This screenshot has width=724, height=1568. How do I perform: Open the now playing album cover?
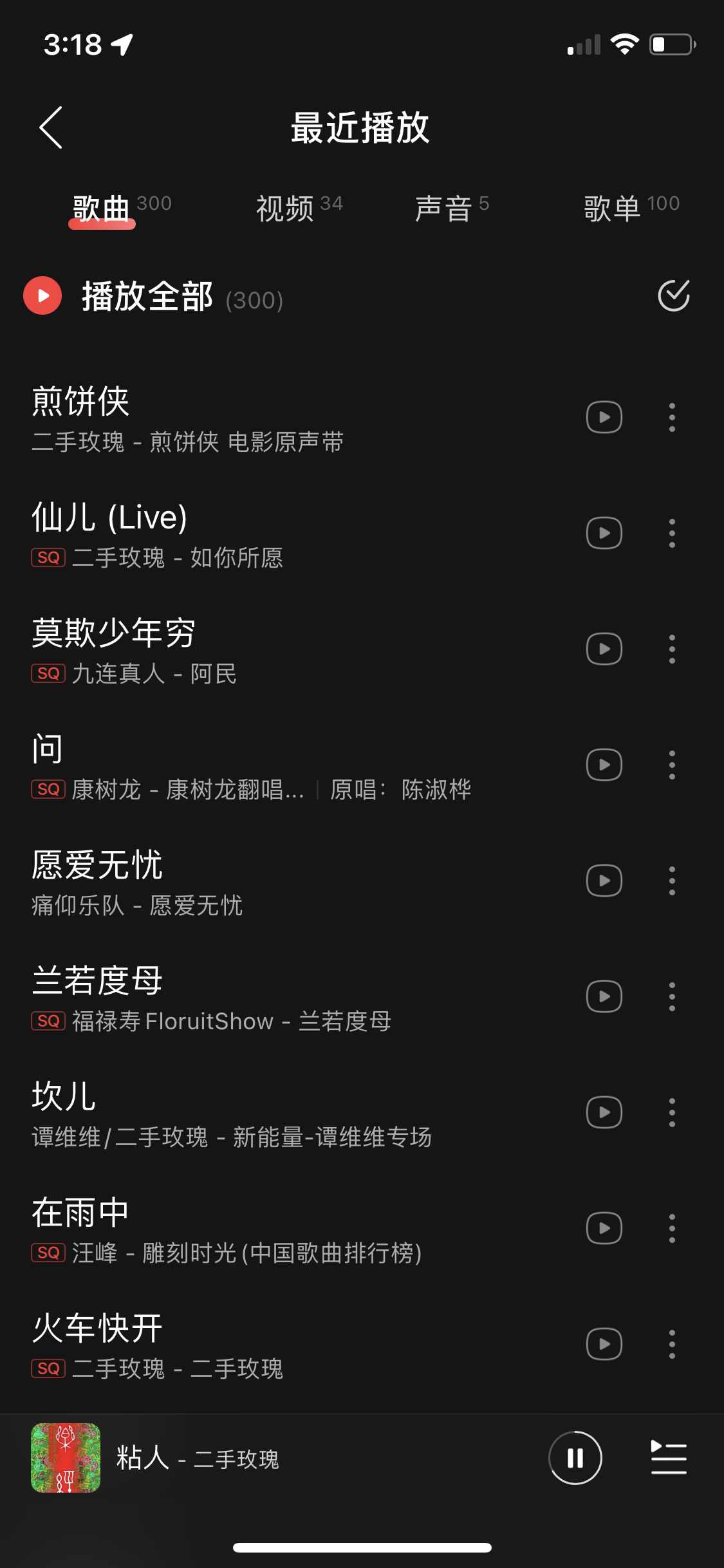click(x=66, y=1458)
